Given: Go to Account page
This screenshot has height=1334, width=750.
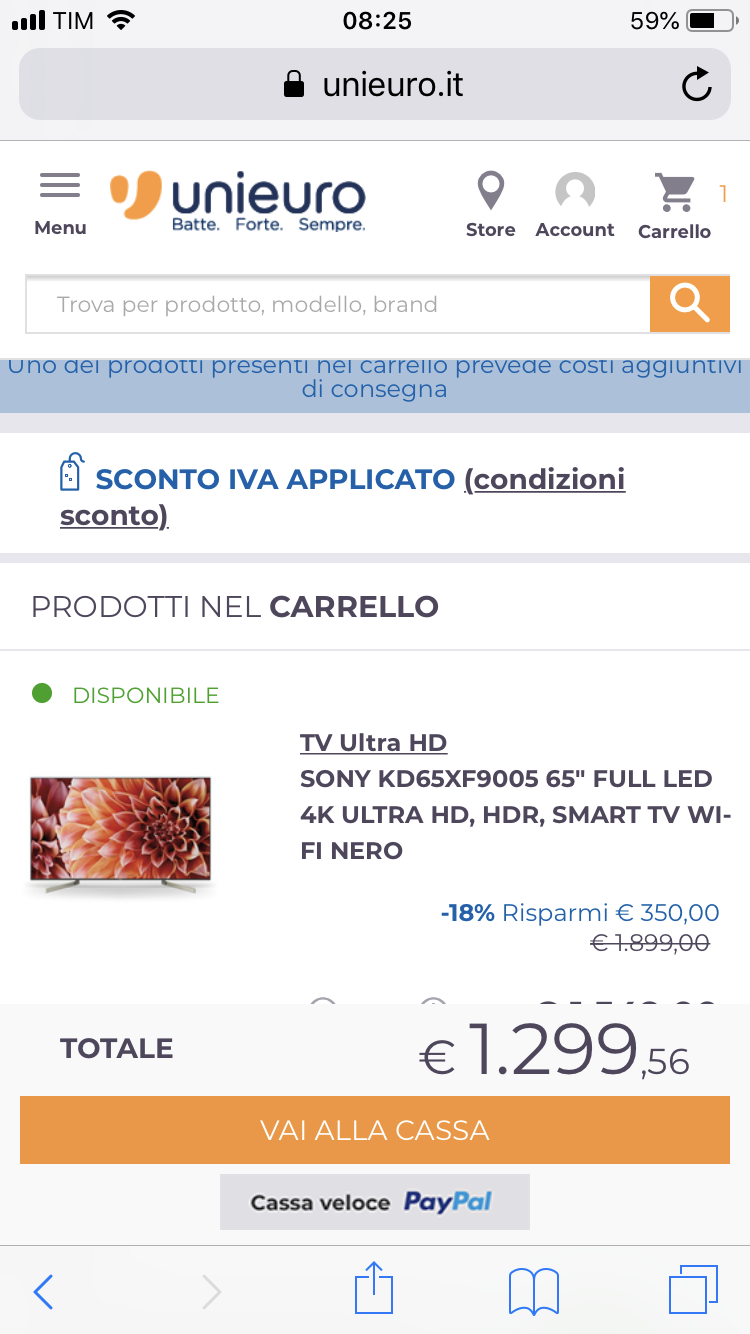Looking at the screenshot, I should (575, 204).
